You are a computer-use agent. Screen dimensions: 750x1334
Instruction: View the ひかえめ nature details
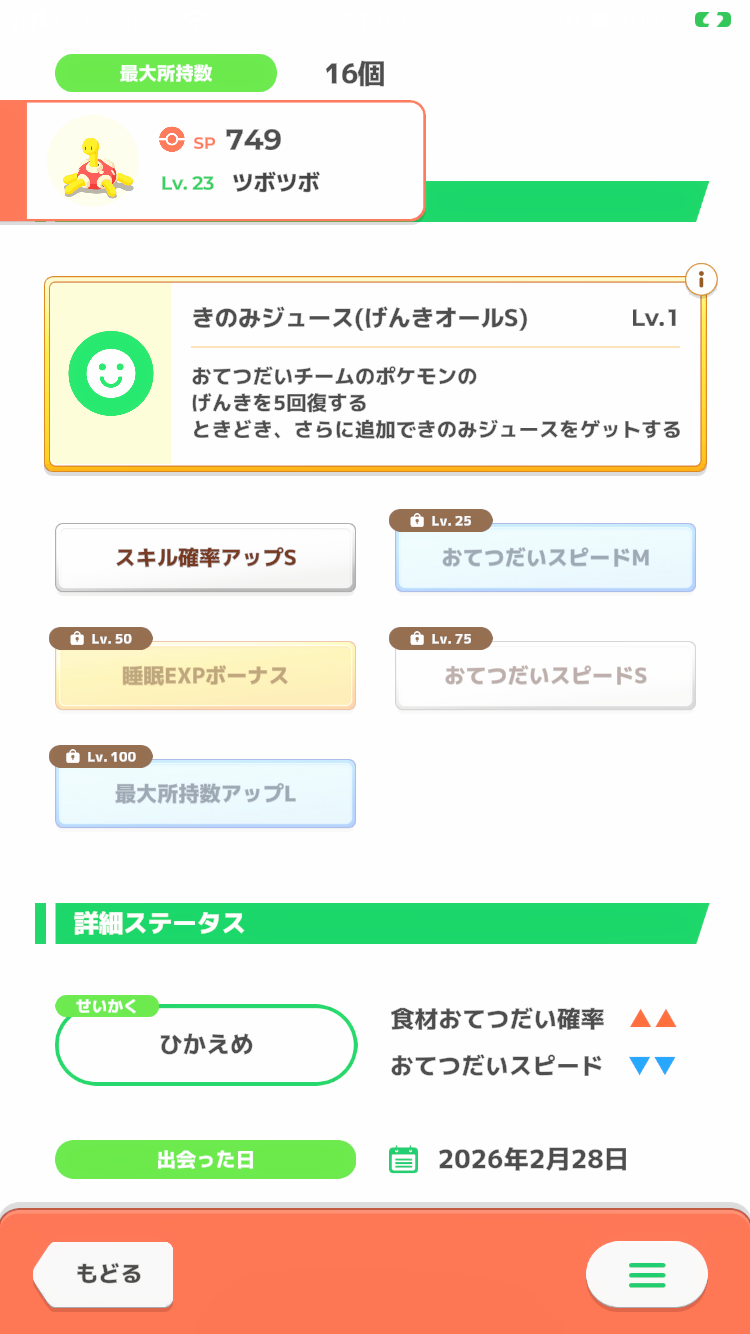click(x=206, y=1045)
